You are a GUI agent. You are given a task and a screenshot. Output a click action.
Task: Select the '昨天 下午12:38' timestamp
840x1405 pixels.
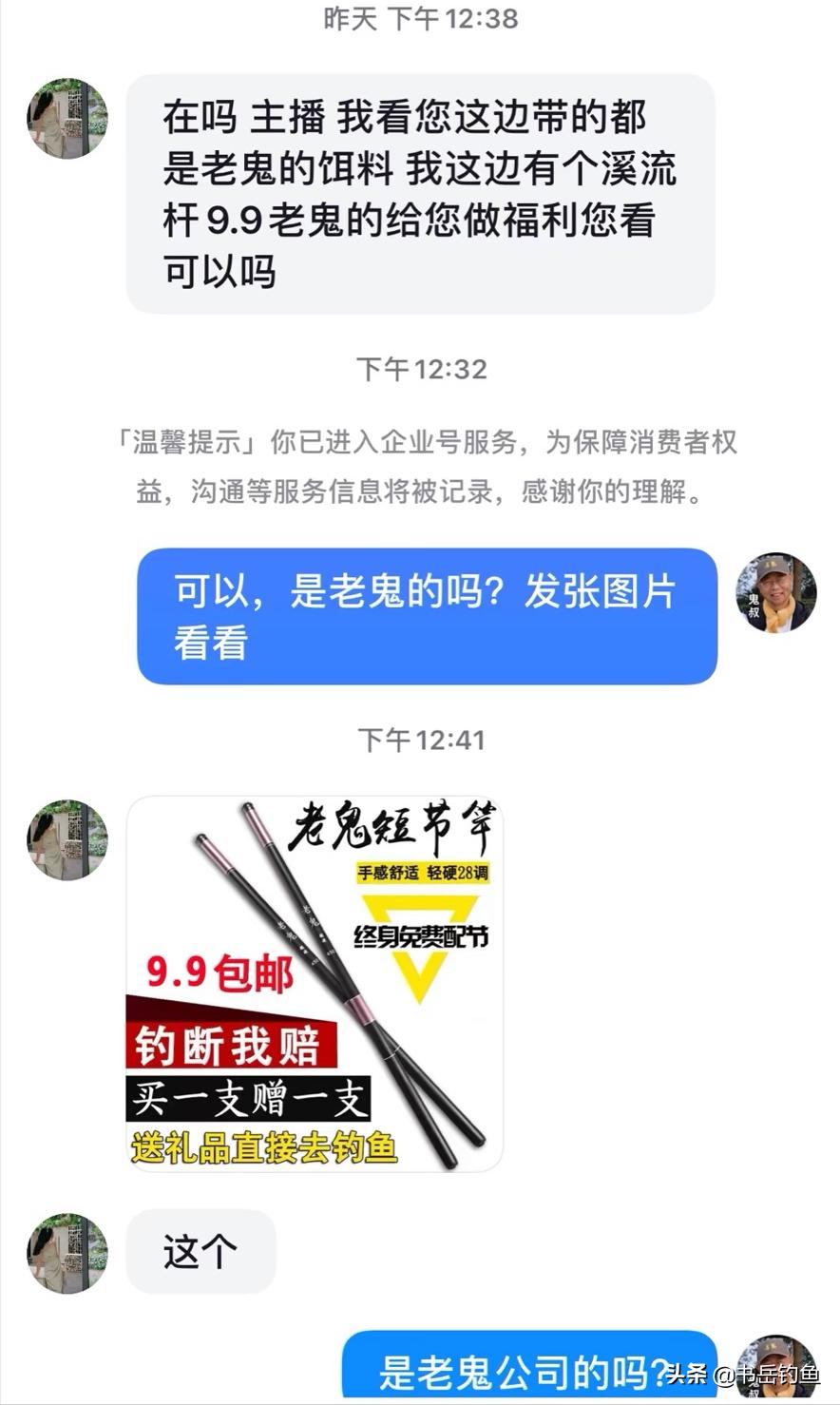coord(420,19)
